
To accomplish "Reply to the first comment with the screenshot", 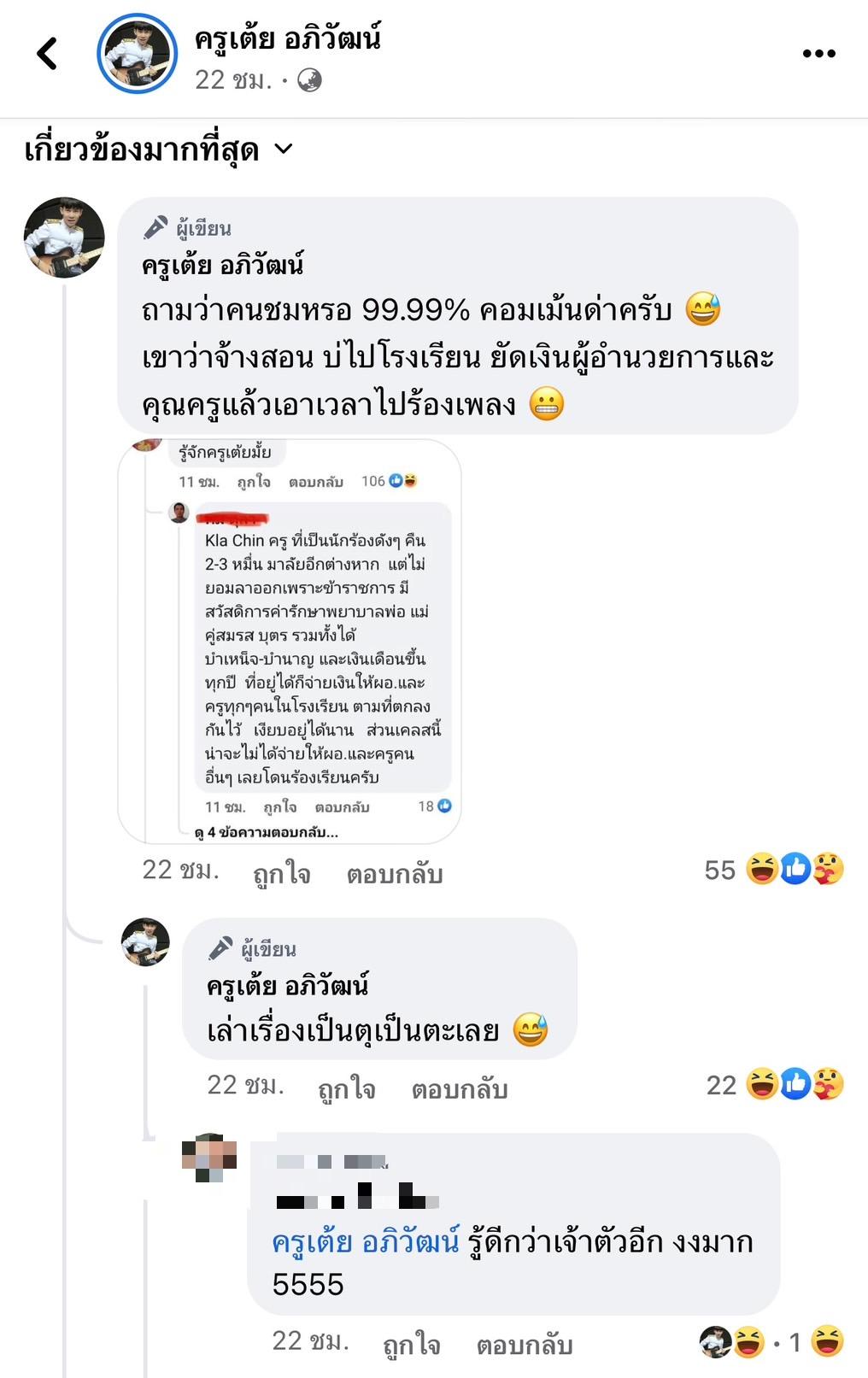I will click(394, 873).
